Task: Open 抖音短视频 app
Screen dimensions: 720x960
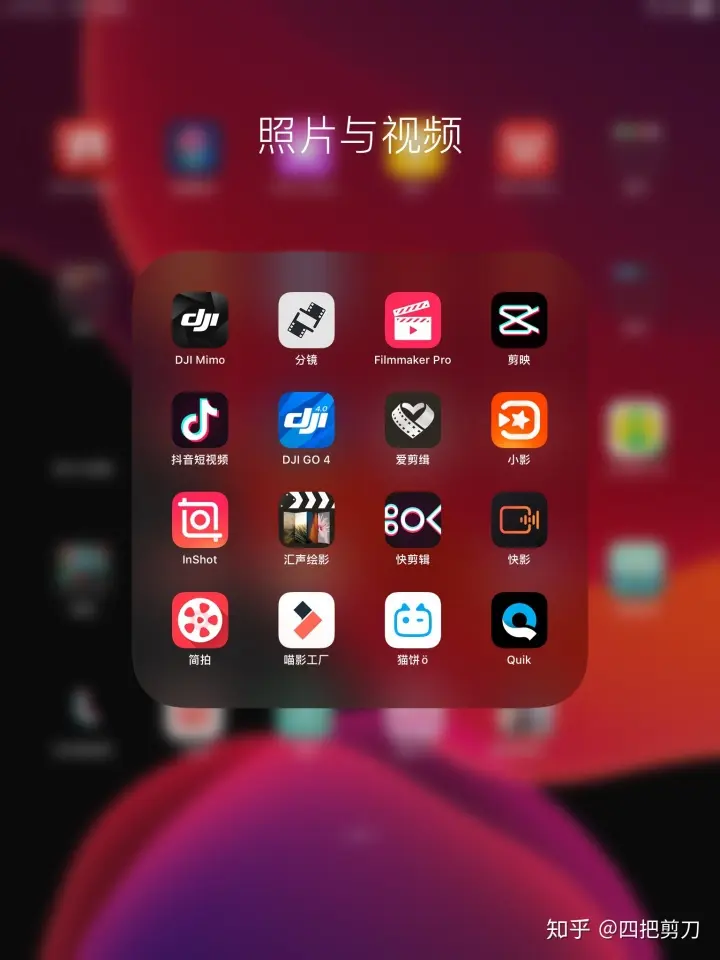Action: pyautogui.click(x=200, y=420)
